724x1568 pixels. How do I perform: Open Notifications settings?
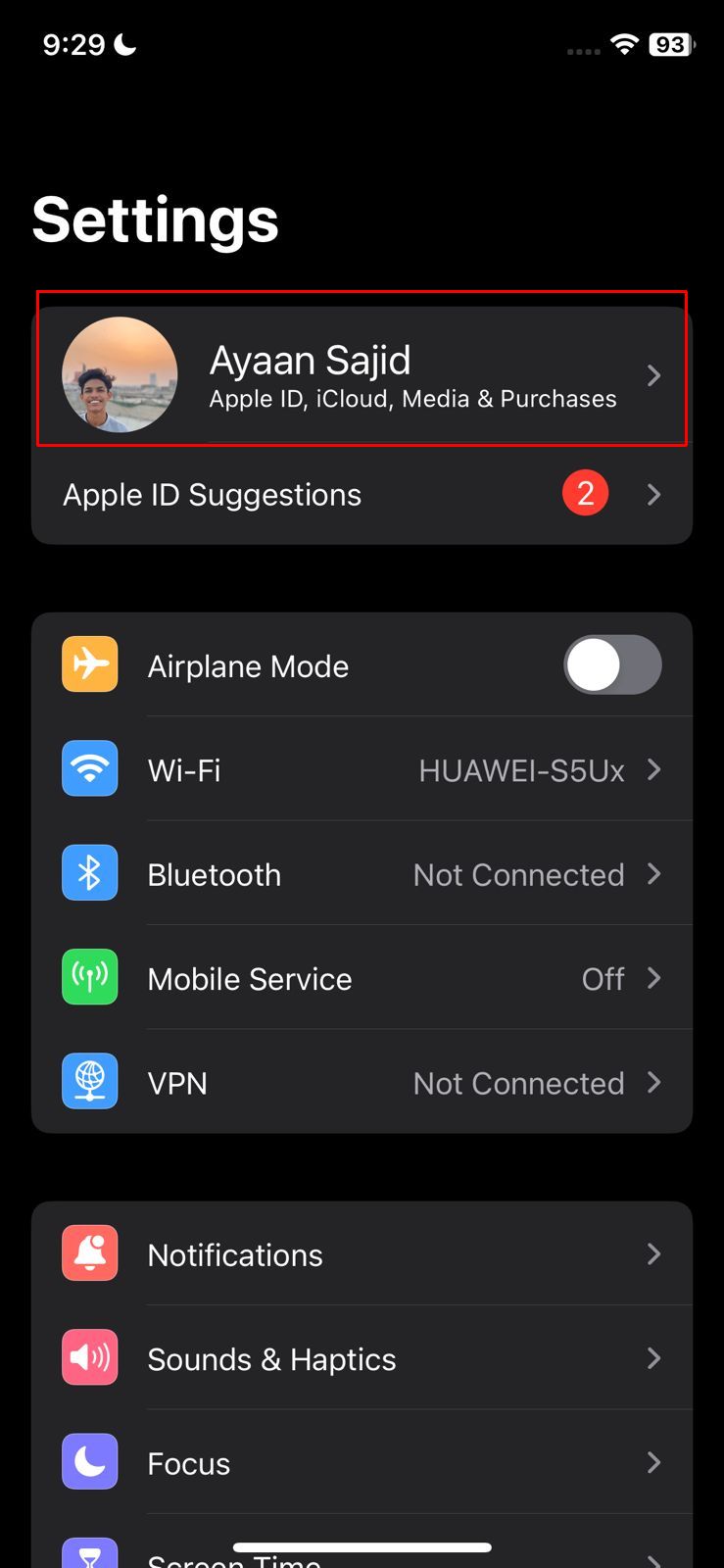click(x=362, y=1254)
